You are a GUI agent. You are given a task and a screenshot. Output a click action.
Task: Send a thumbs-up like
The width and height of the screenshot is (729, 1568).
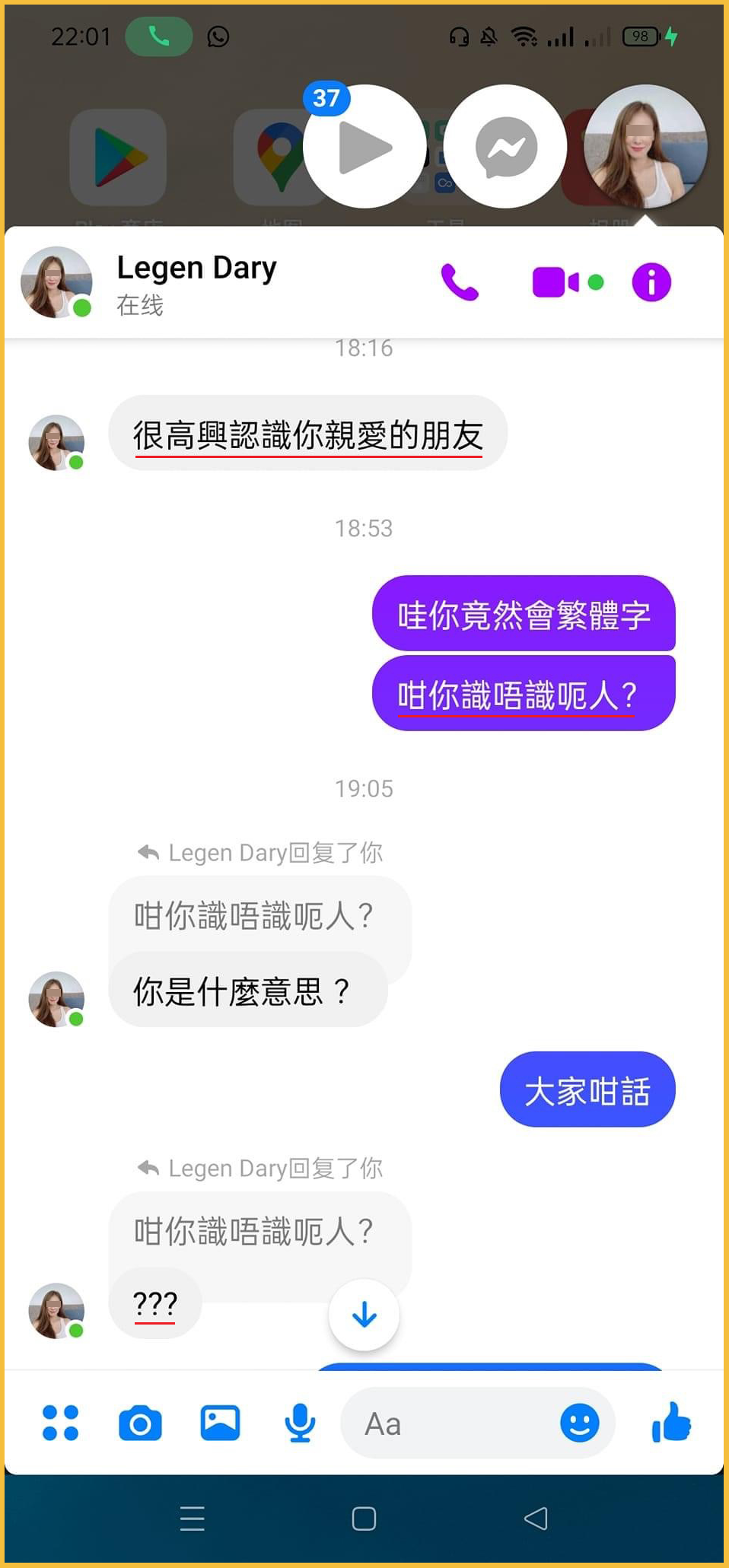coord(671,1423)
